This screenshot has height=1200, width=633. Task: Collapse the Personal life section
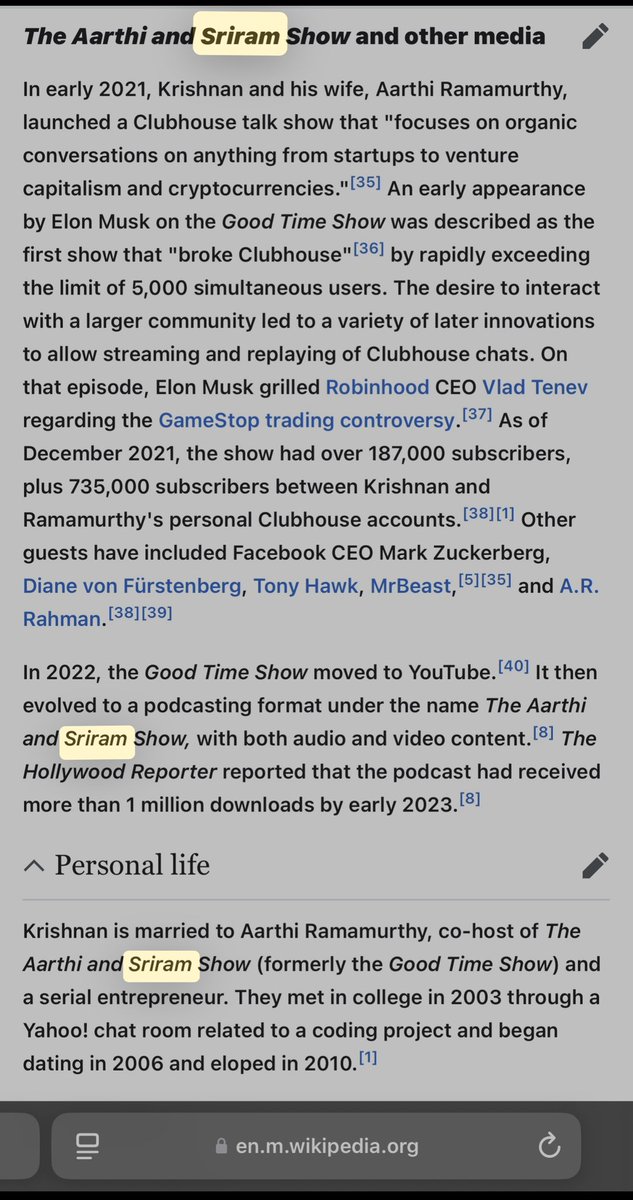tap(34, 866)
